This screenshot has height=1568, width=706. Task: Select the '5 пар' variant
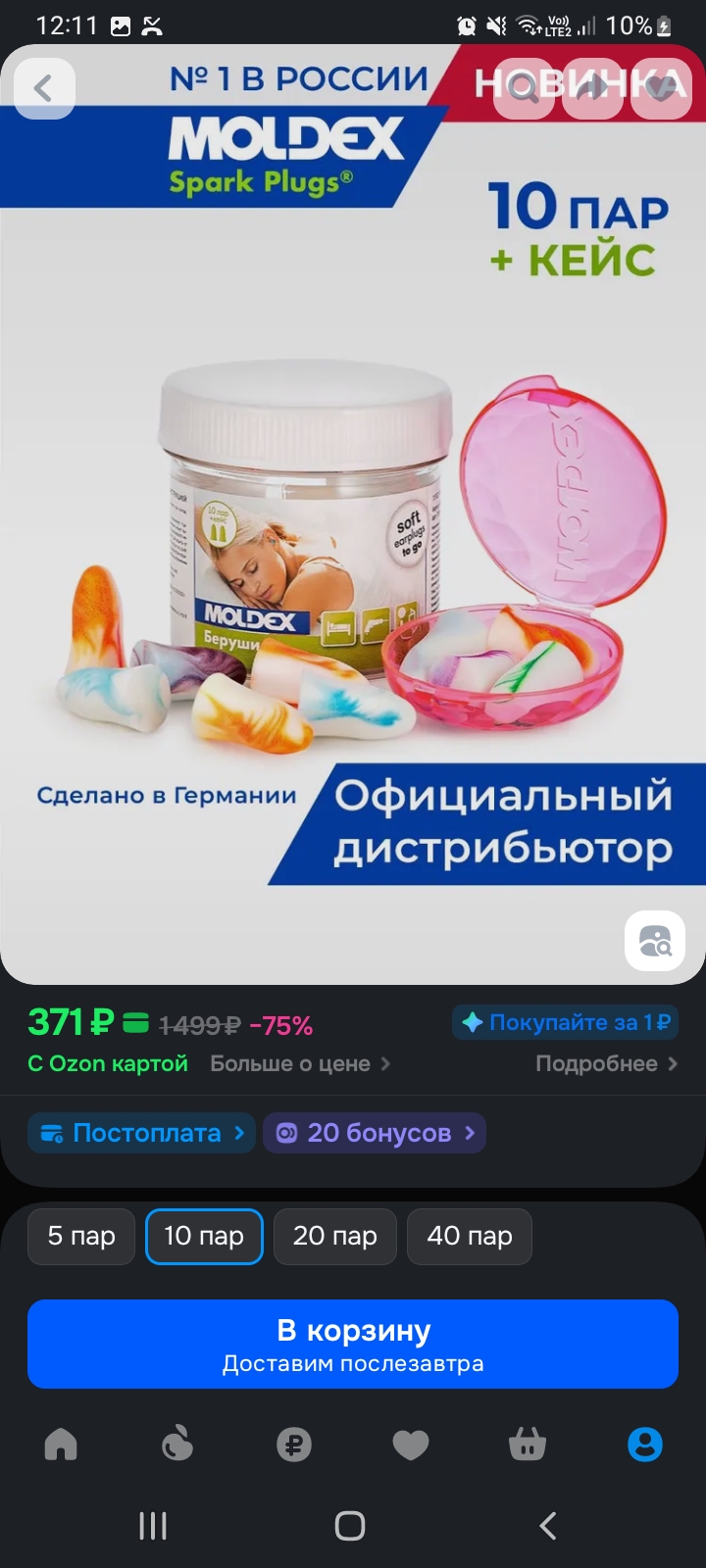click(81, 1237)
